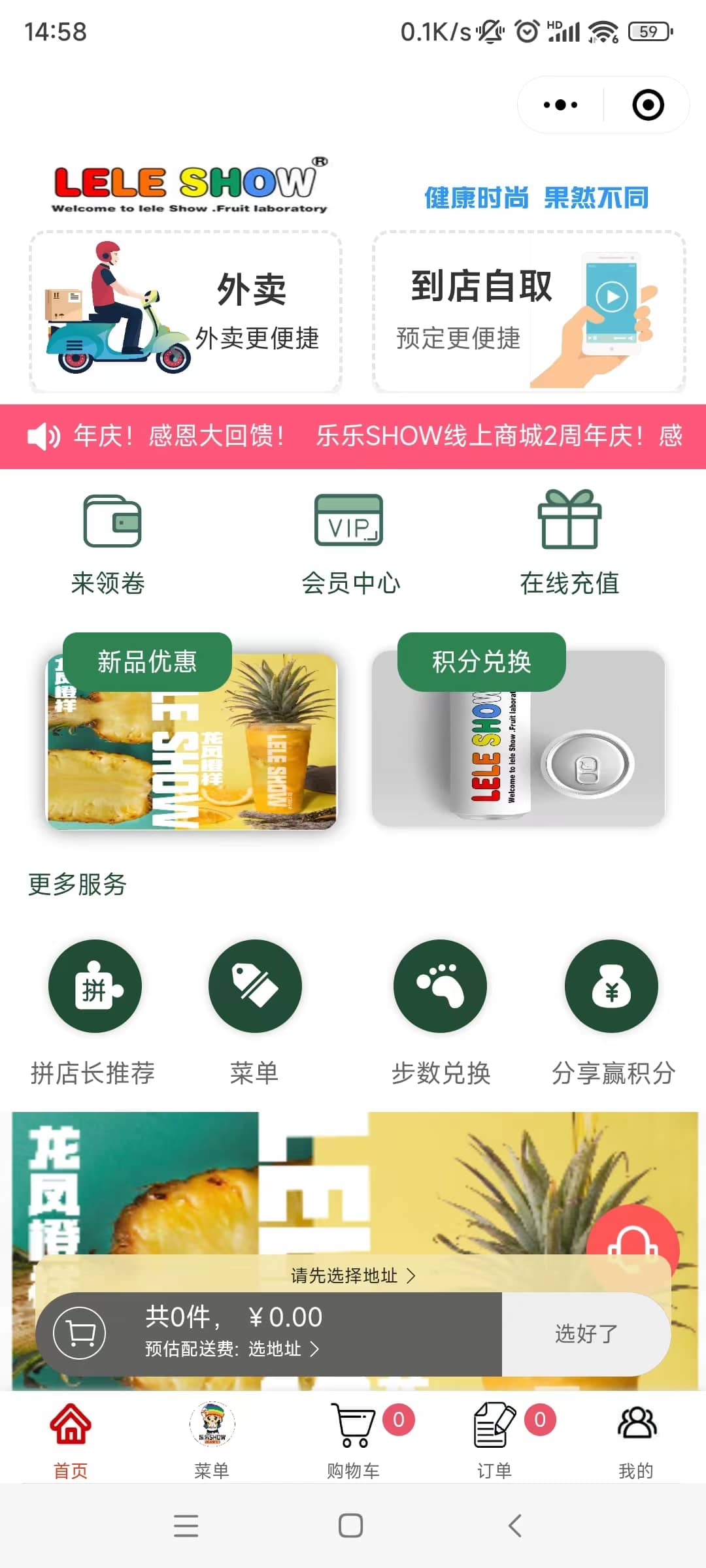Close the mini program with the circle icon
The height and width of the screenshot is (1568, 706).
(648, 105)
